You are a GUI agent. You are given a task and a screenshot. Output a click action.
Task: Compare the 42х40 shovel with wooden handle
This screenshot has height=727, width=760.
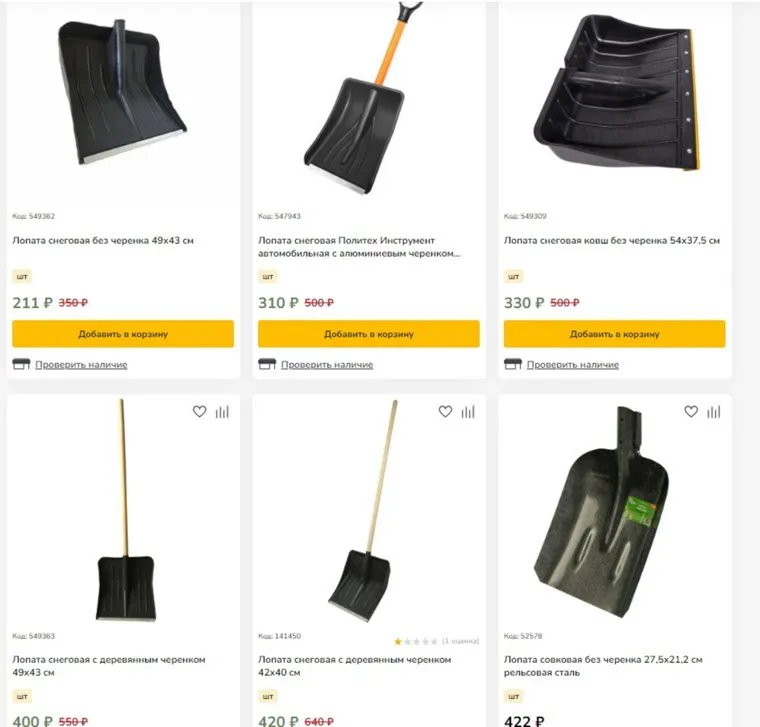coord(468,412)
